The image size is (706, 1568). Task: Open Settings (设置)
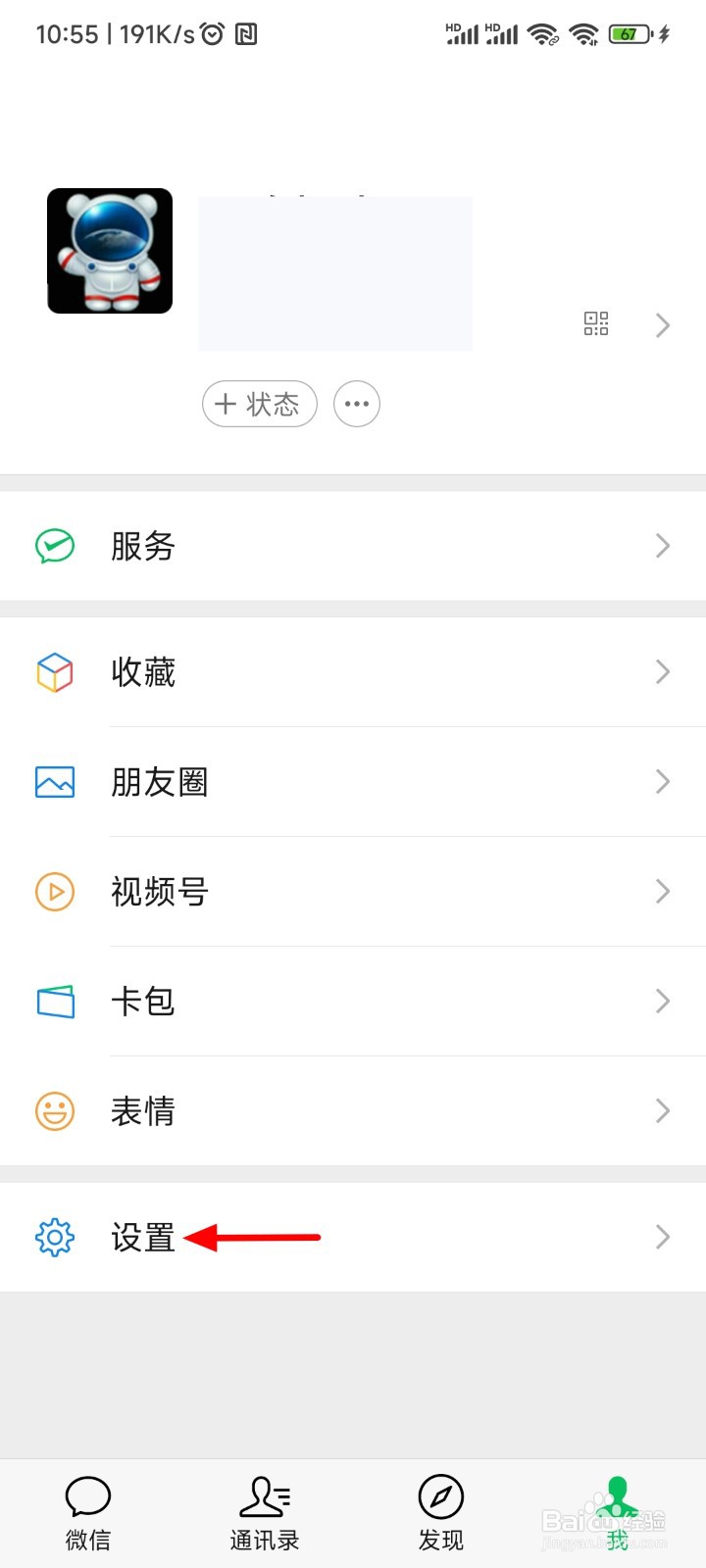tap(143, 1237)
